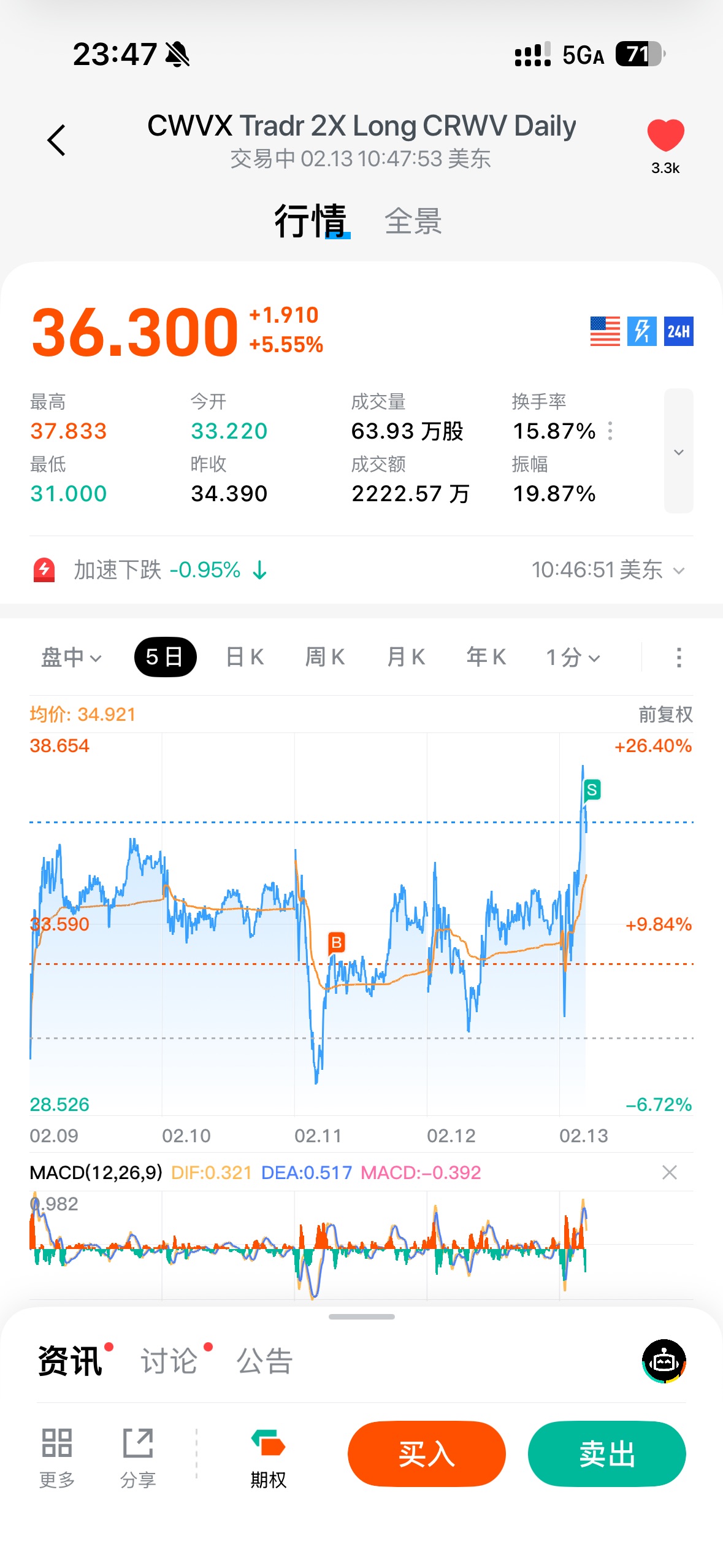Close the MACD indicator panel
The width and height of the screenshot is (723, 1568).
tap(670, 1172)
